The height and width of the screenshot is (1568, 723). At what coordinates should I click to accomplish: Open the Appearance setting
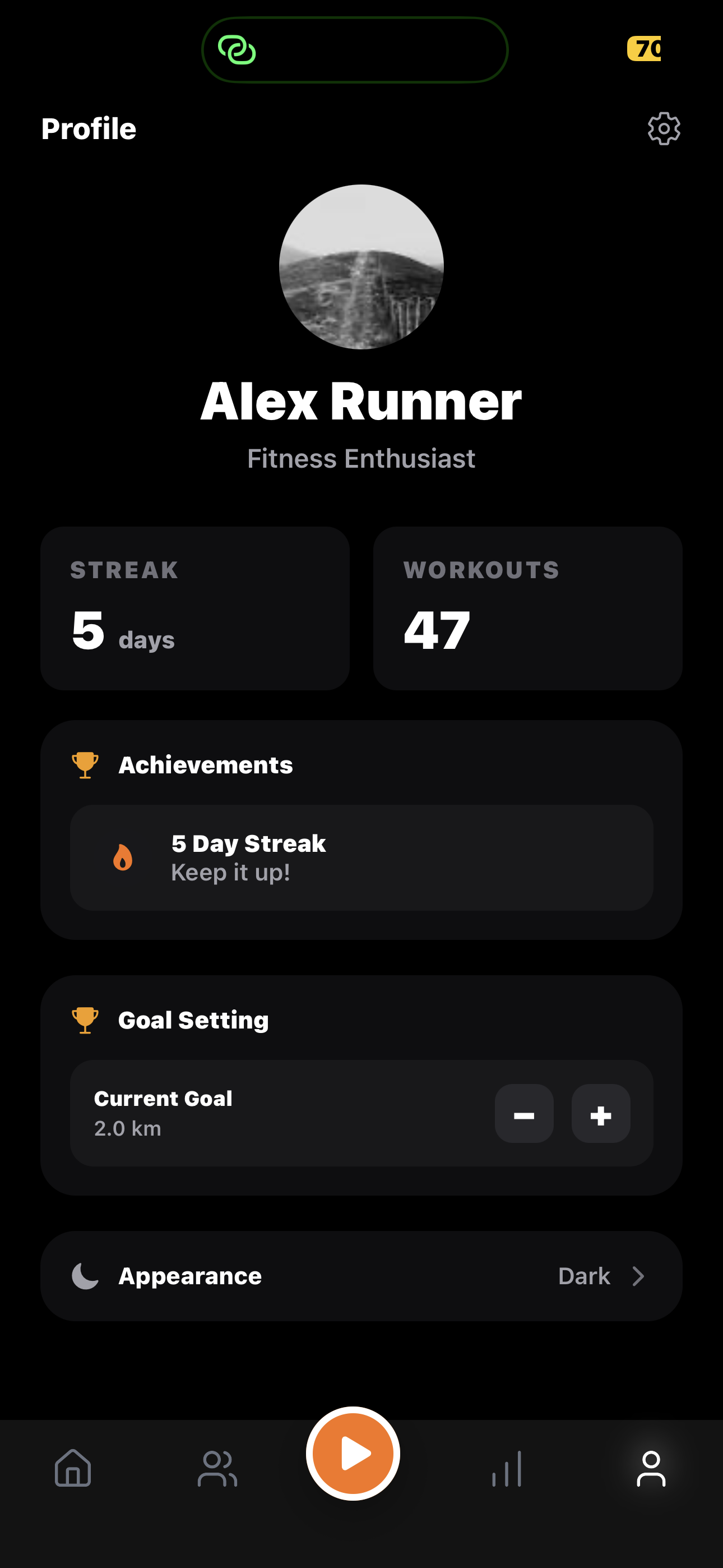pyautogui.click(x=361, y=1276)
